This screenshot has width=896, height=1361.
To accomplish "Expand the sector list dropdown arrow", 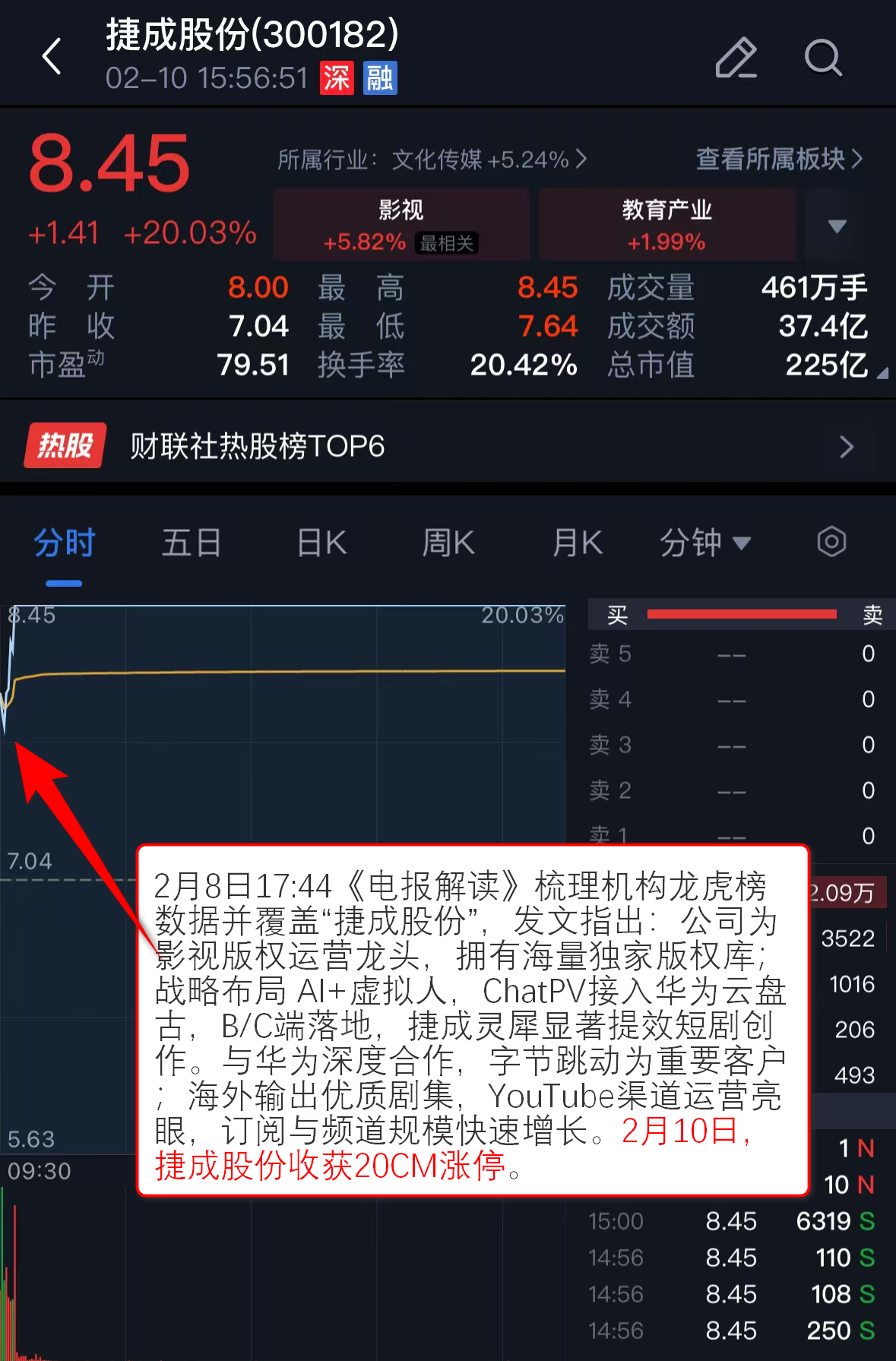I will [837, 226].
